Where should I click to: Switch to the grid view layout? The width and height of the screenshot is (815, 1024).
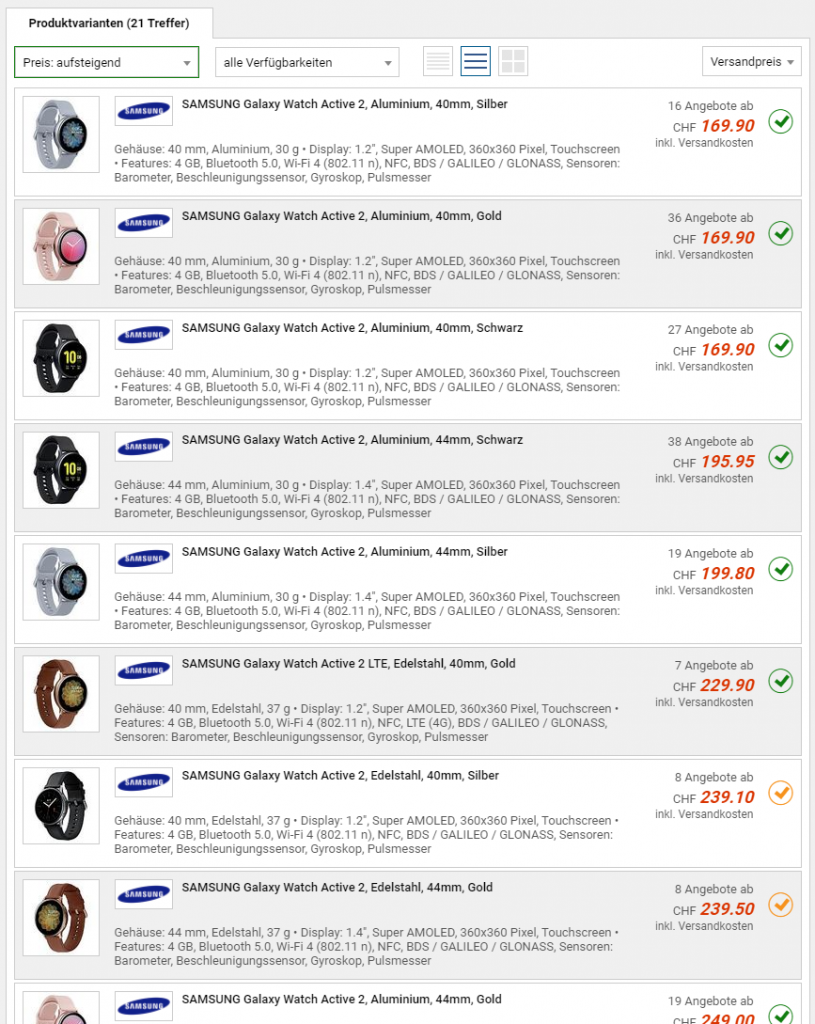click(513, 62)
